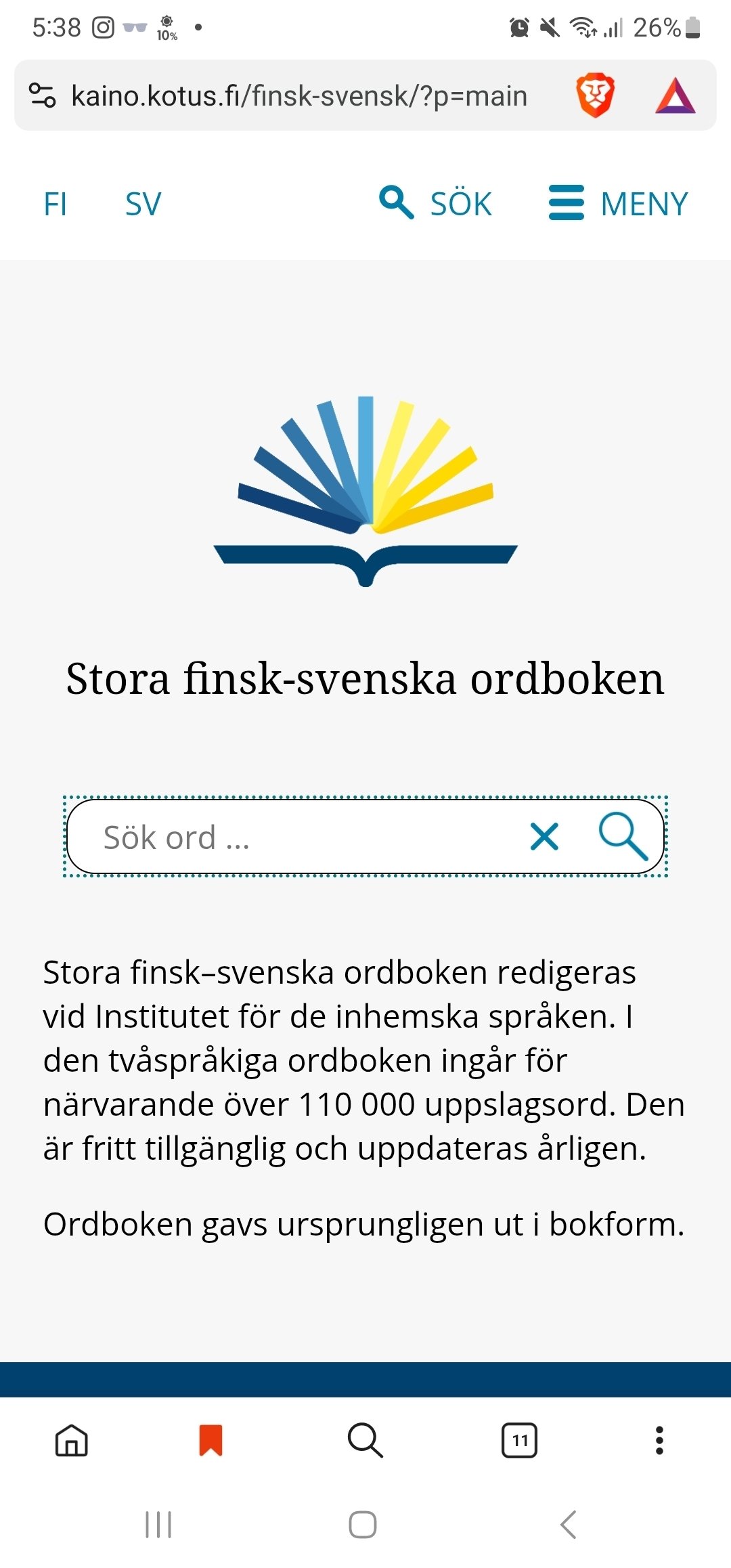Open the SÖK search option
This screenshot has width=731, height=1568.
436,203
